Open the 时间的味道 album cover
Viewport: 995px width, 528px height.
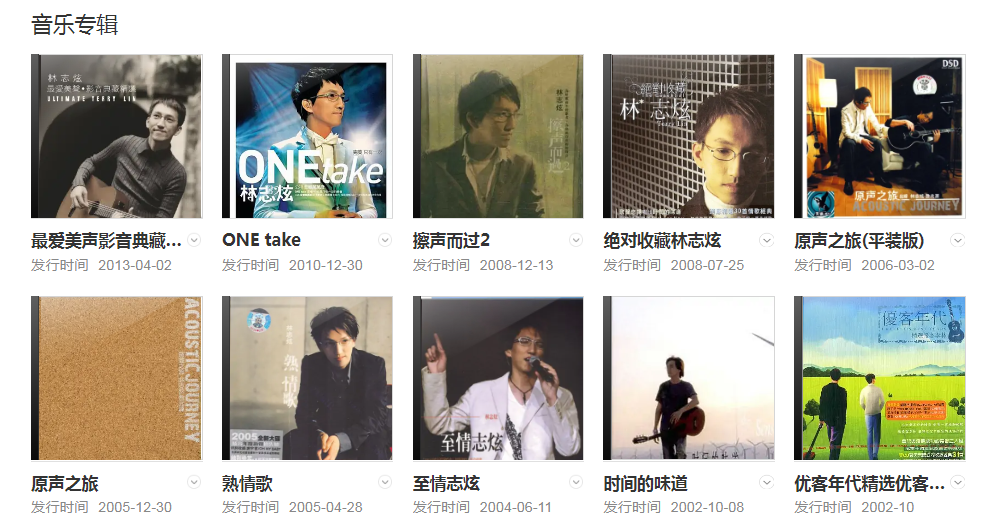tap(690, 378)
